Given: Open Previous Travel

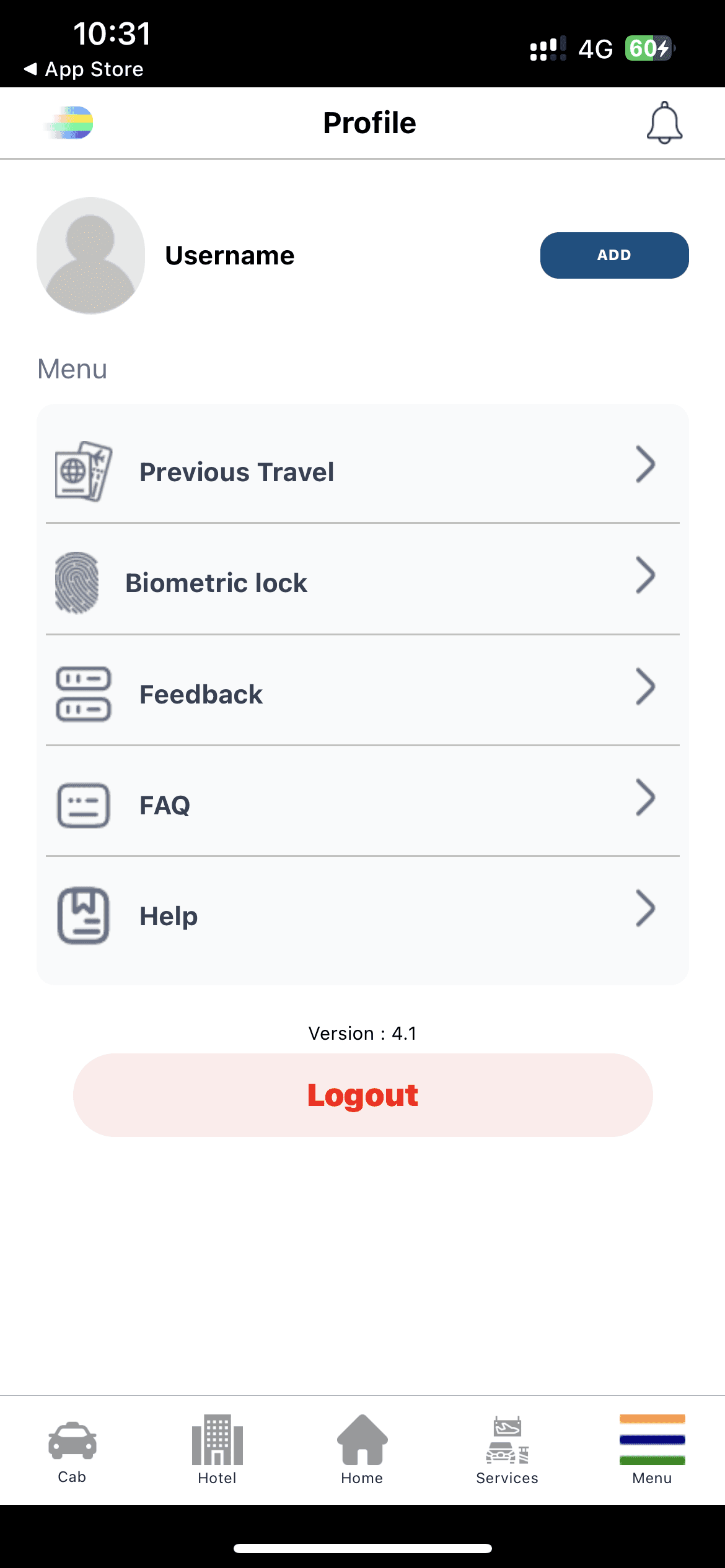Looking at the screenshot, I should (362, 472).
